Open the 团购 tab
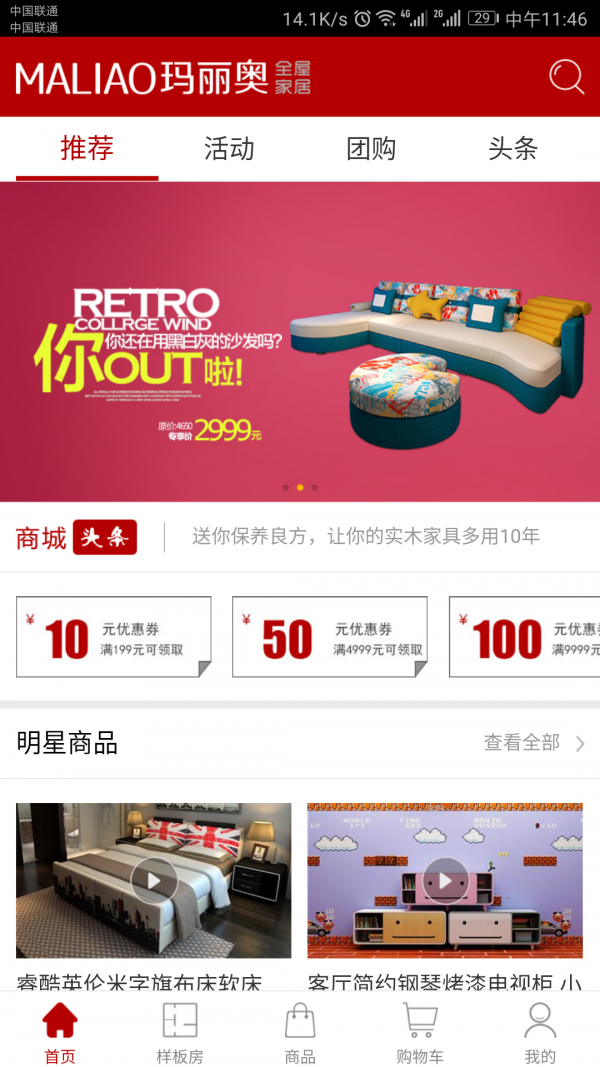This screenshot has height=1067, width=600. click(x=371, y=149)
